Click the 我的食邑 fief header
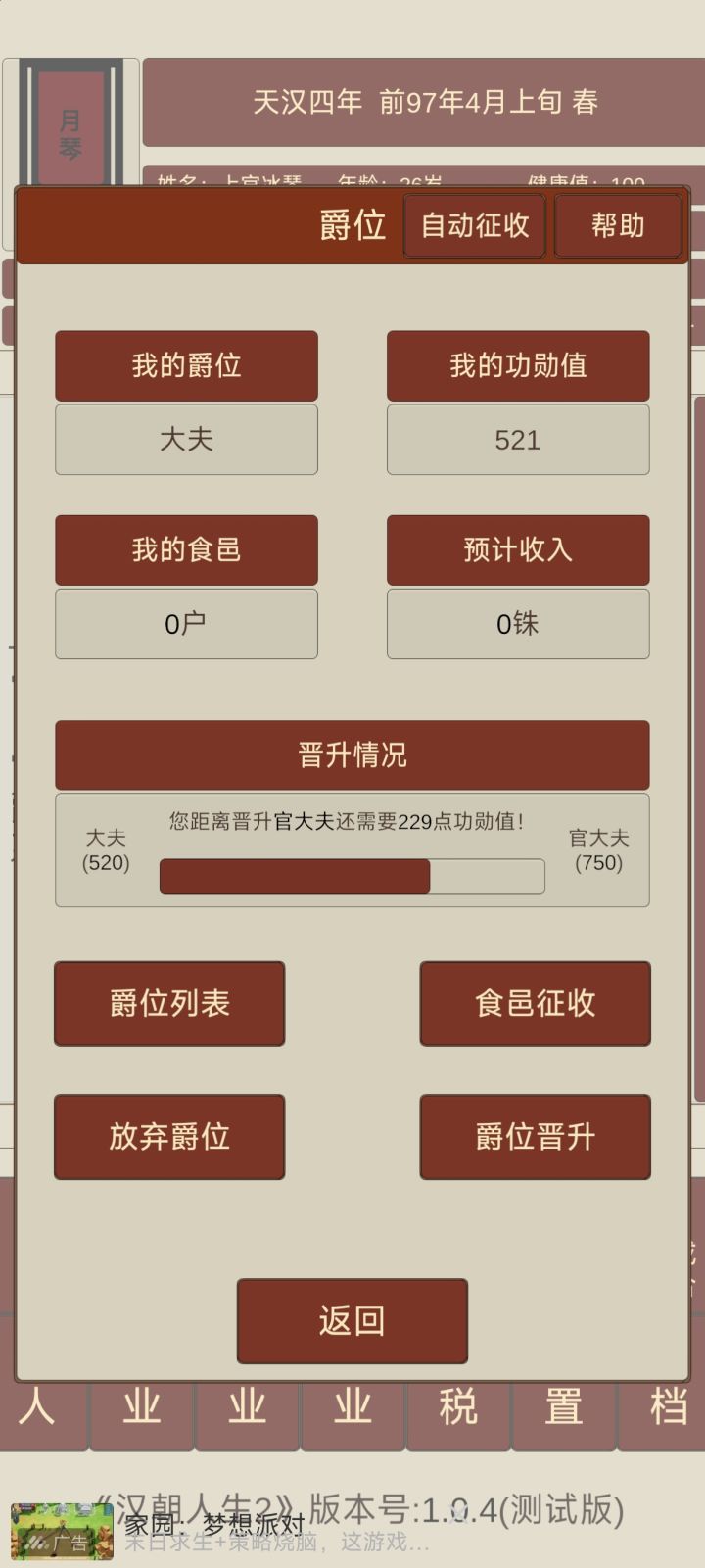Image resolution: width=705 pixels, height=1568 pixels. click(186, 549)
